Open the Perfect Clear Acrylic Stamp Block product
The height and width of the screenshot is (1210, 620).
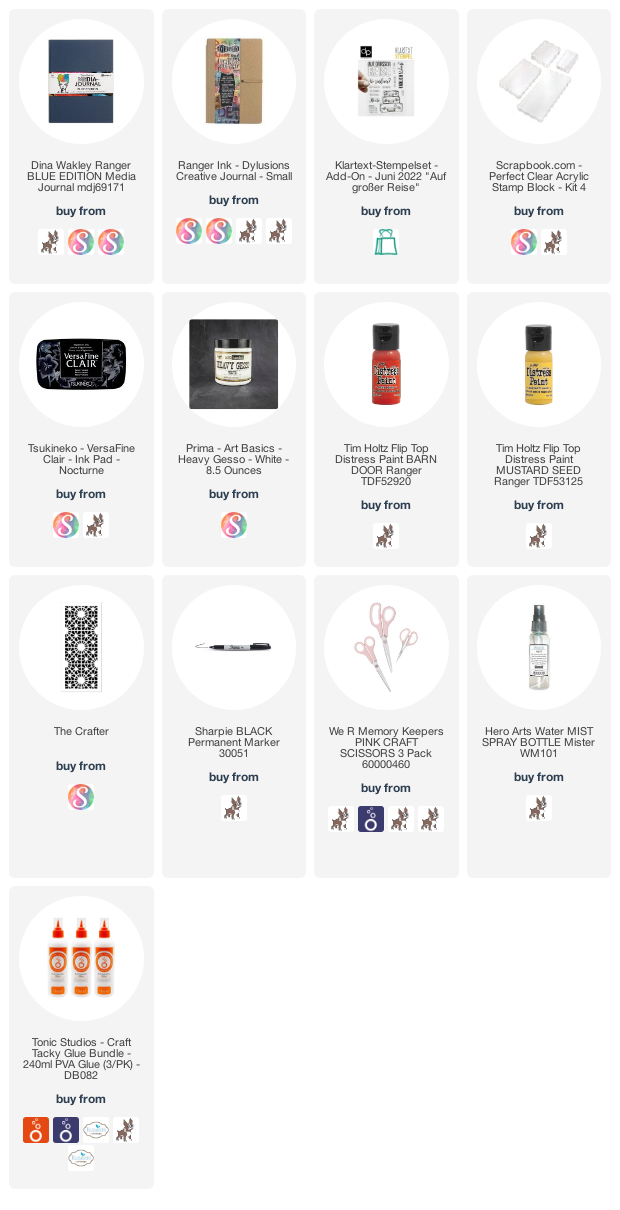539,80
